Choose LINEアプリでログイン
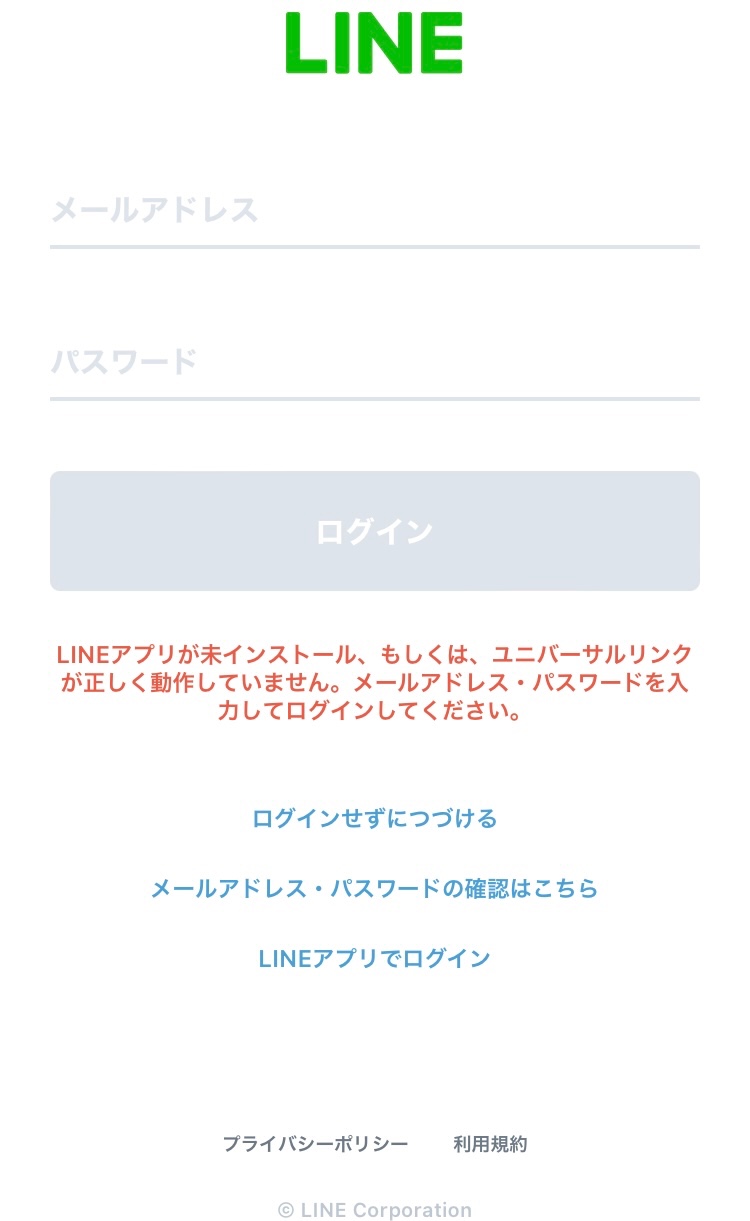The width and height of the screenshot is (750, 1221). (374, 958)
